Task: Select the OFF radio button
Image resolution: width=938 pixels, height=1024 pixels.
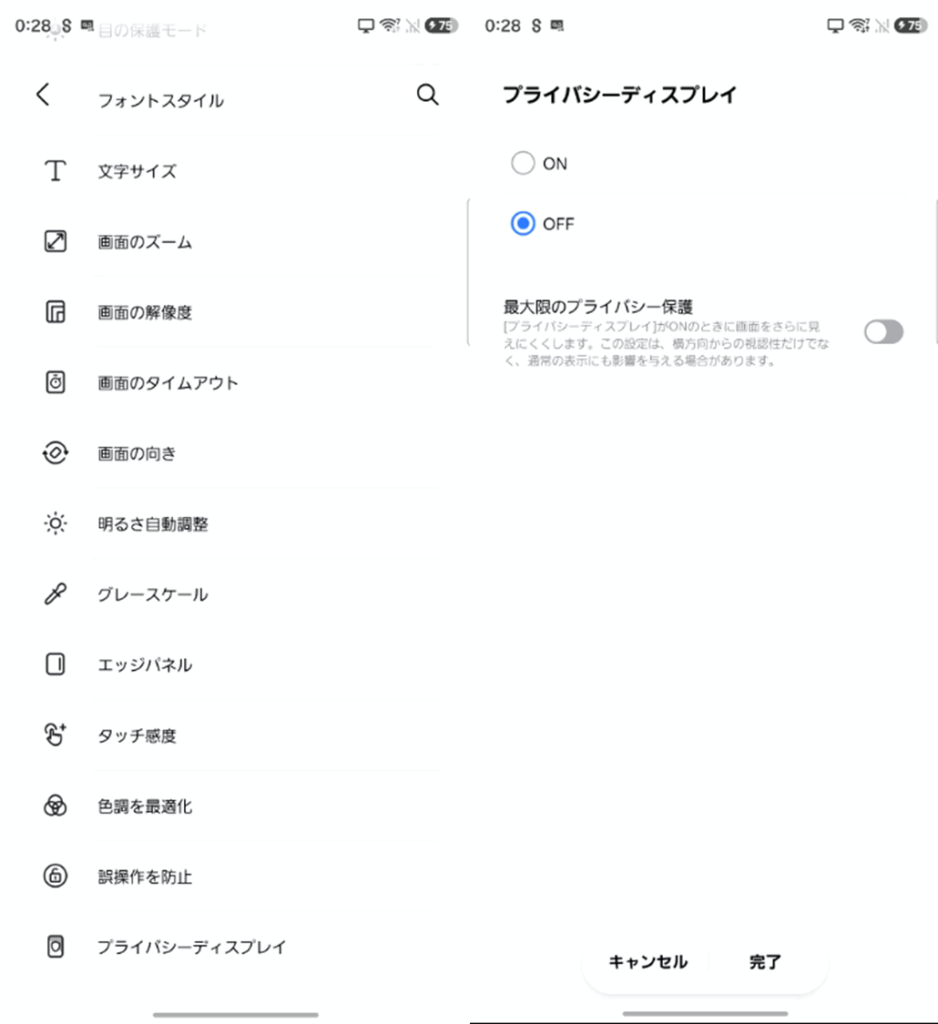Action: (x=523, y=224)
